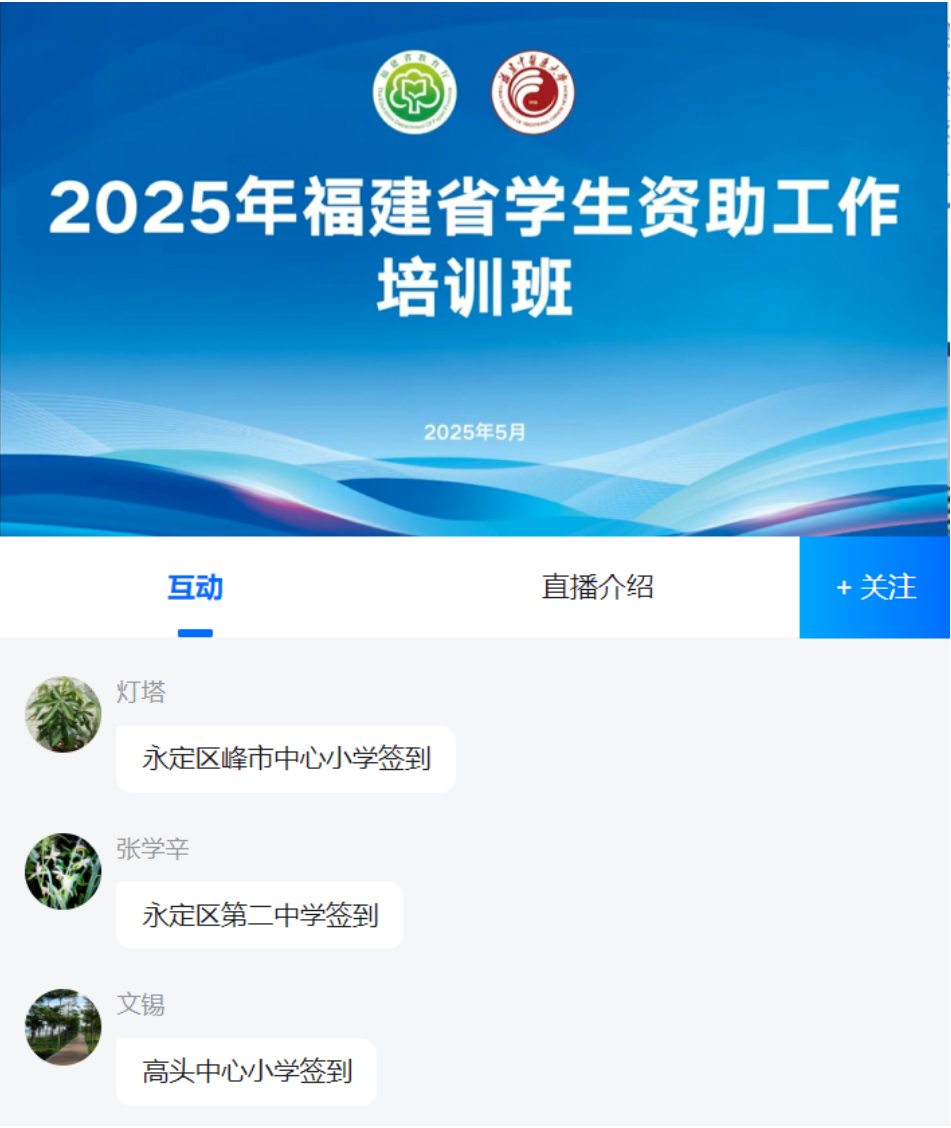This screenshot has height=1128, width=951.
Task: Tap the live video player
Action: click(x=474, y=268)
